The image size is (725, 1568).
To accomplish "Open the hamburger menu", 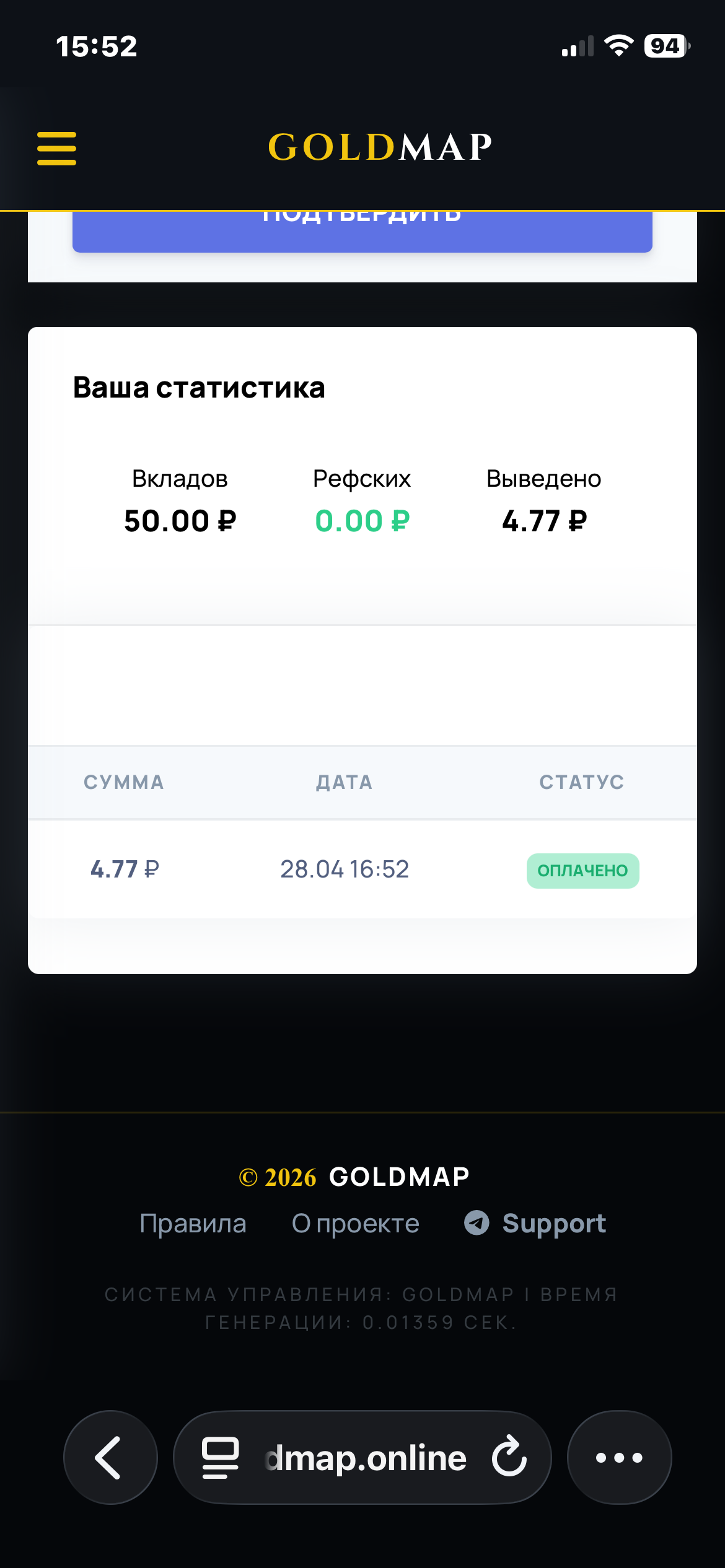I will pos(56,149).
